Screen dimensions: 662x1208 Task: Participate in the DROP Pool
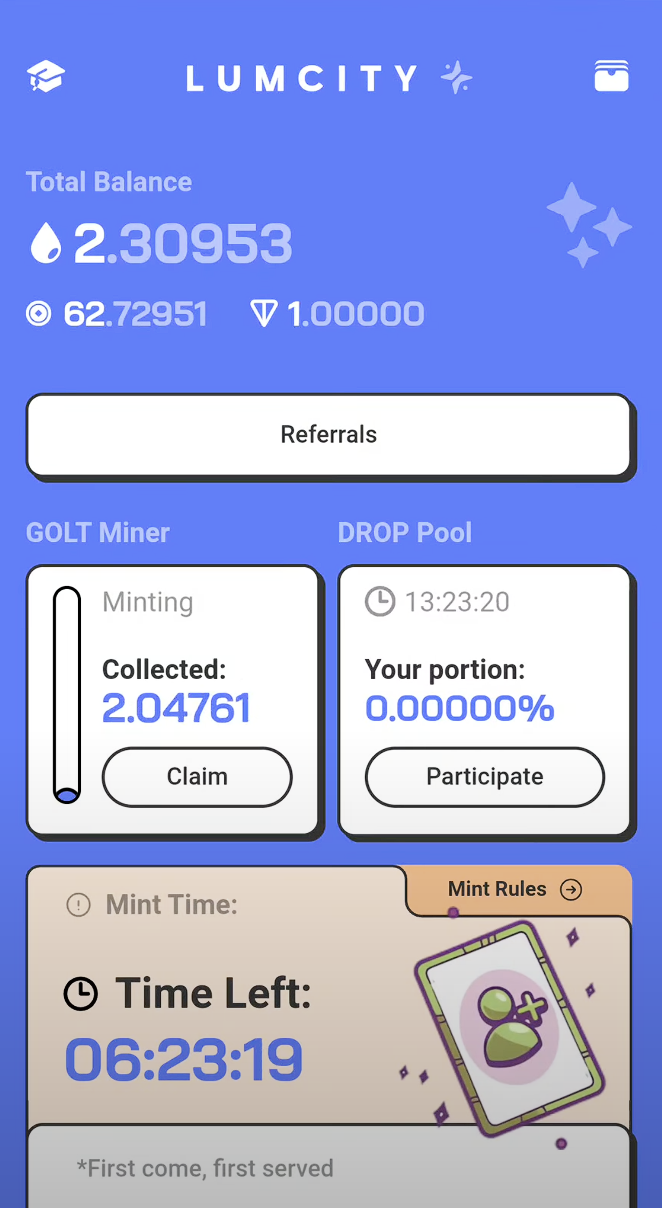pyautogui.click(x=484, y=777)
